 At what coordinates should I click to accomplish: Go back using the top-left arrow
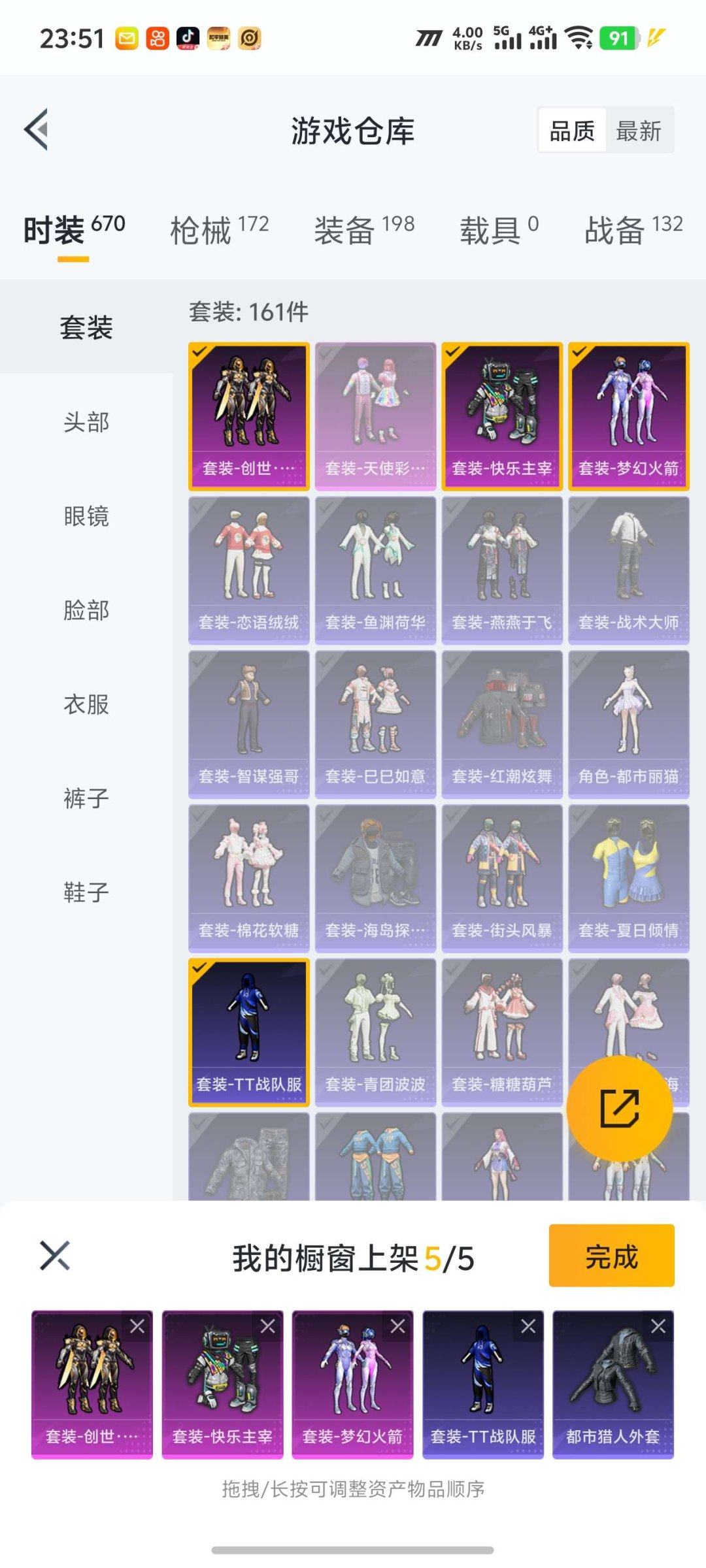click(37, 129)
